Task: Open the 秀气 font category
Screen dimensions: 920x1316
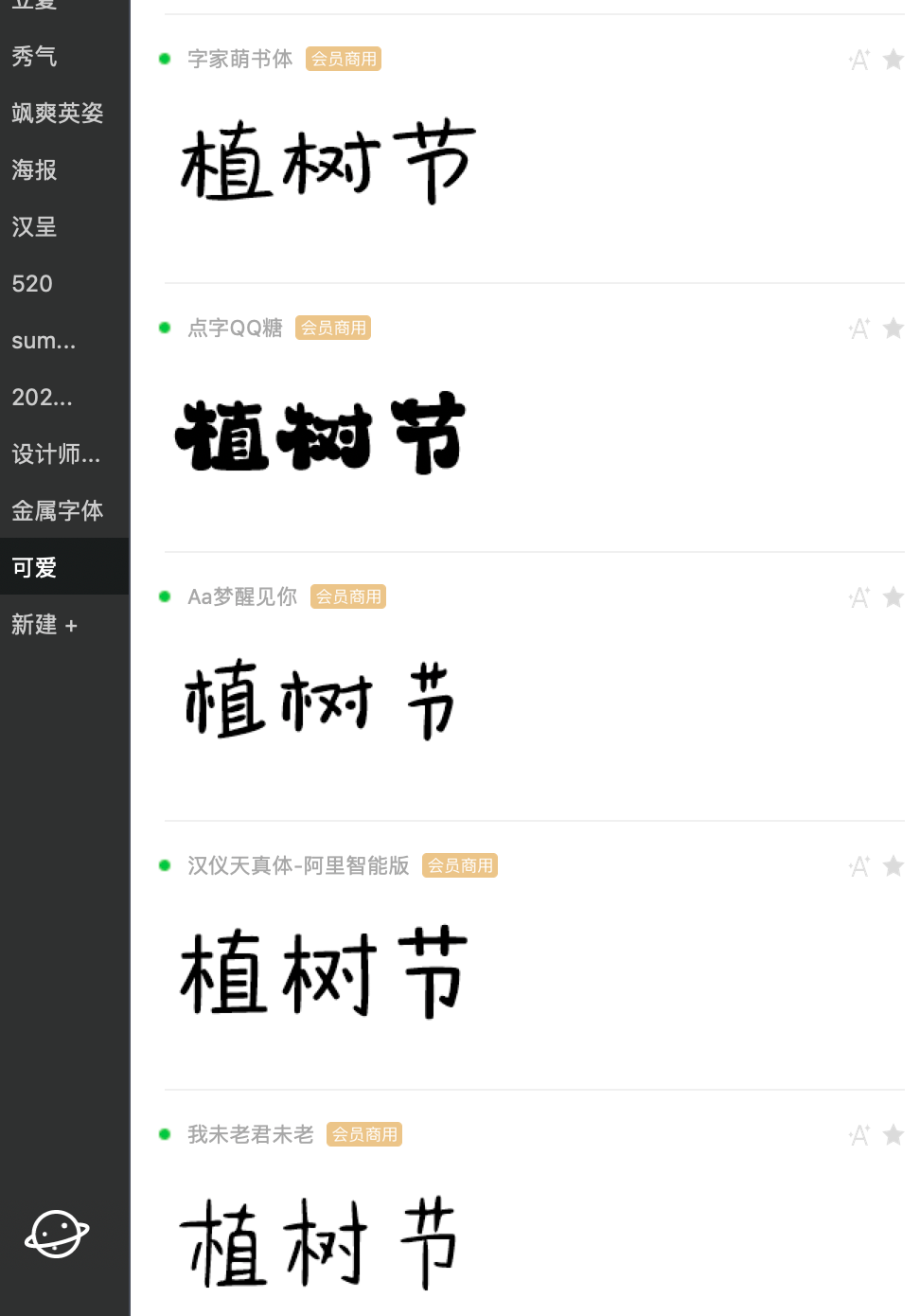Action: point(35,57)
